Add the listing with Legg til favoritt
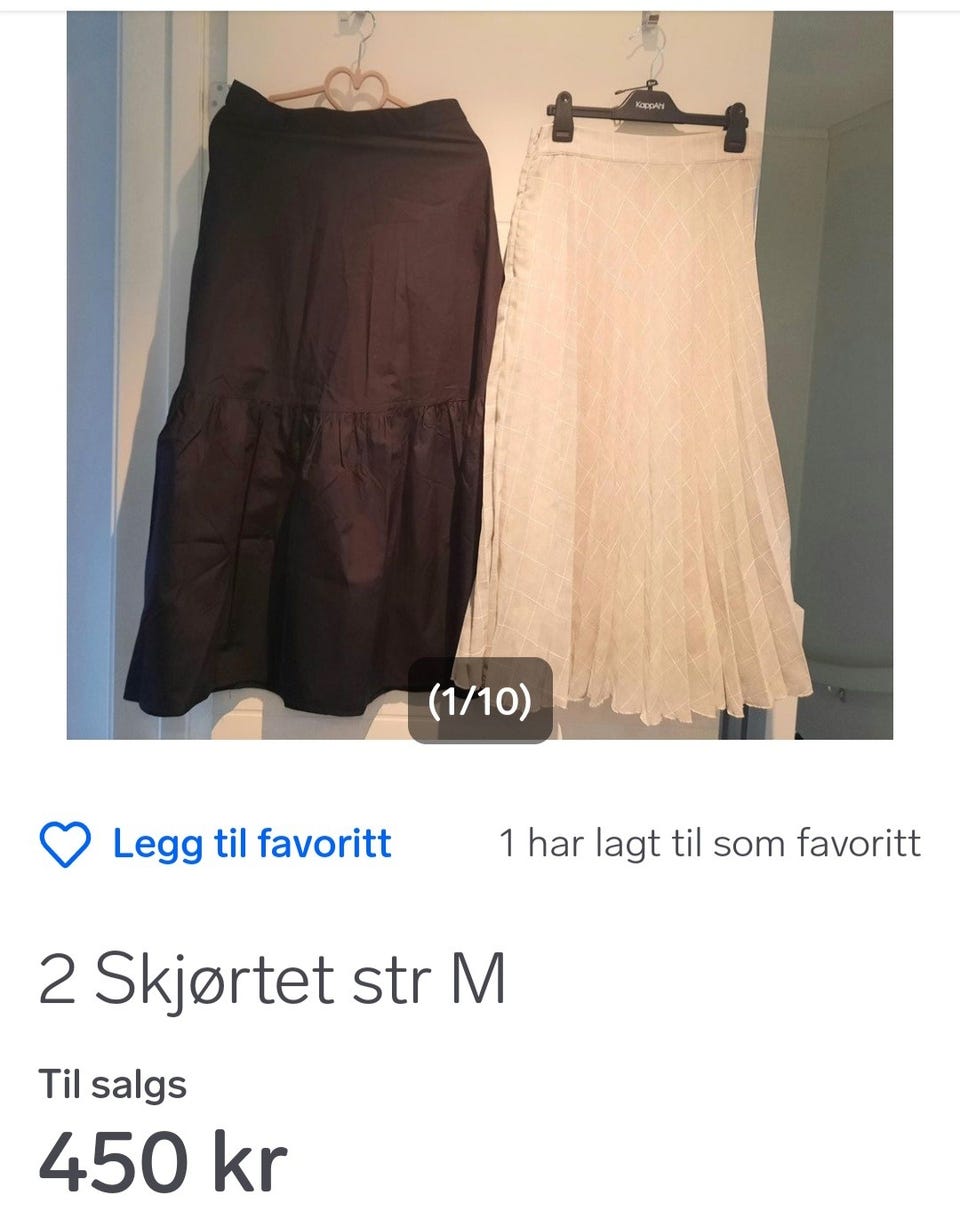Viewport: 960px width, 1219px height. 216,844
